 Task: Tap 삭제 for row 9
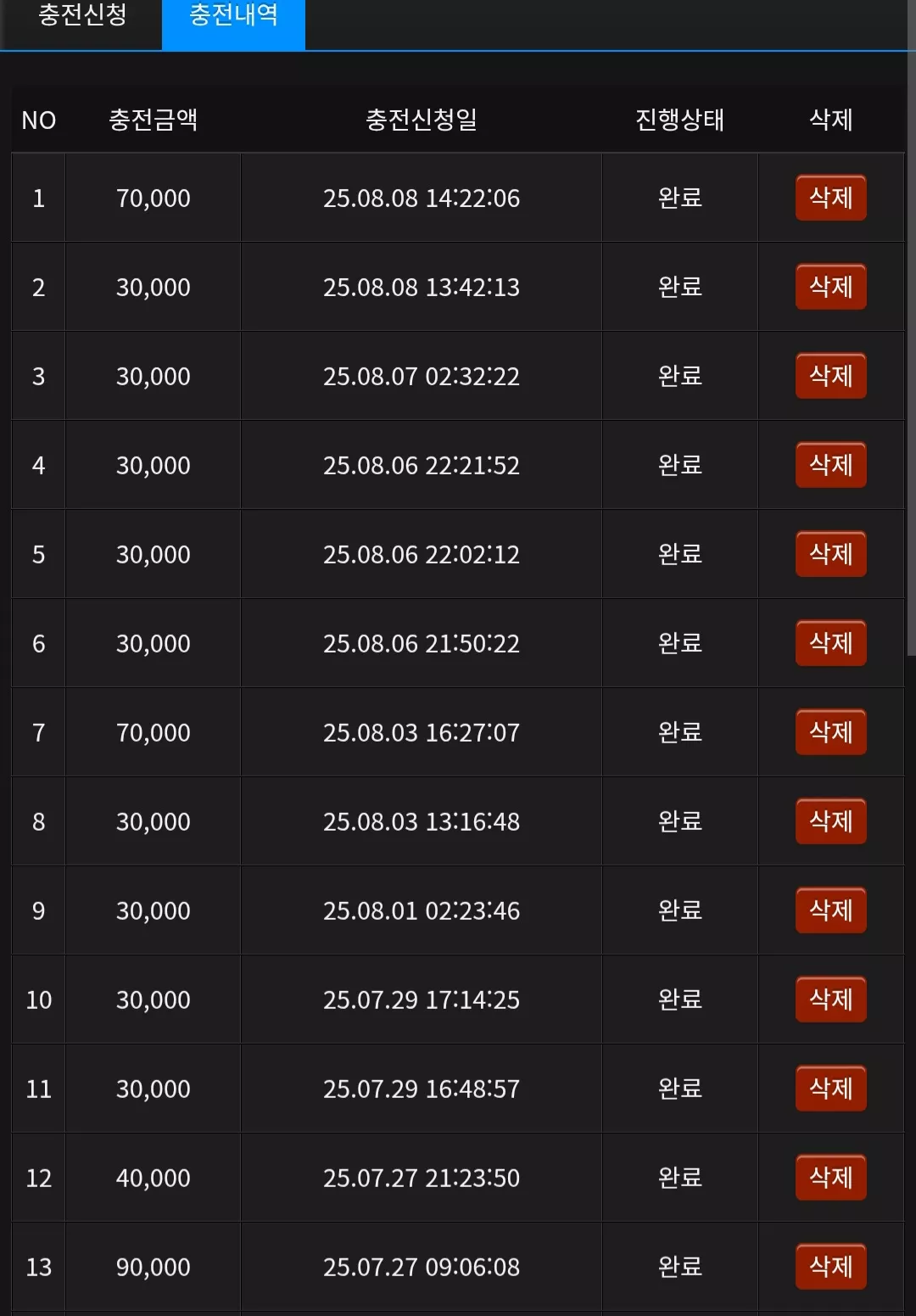(831, 910)
